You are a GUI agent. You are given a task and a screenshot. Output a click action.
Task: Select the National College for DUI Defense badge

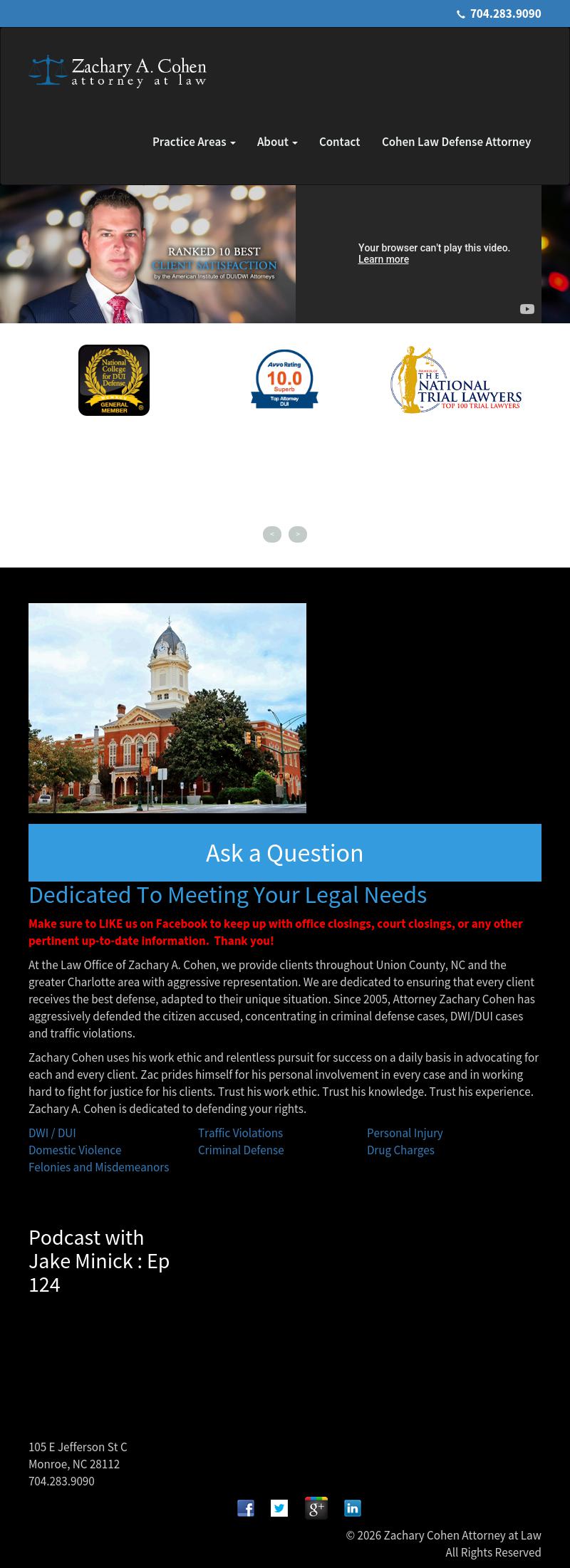click(x=114, y=380)
